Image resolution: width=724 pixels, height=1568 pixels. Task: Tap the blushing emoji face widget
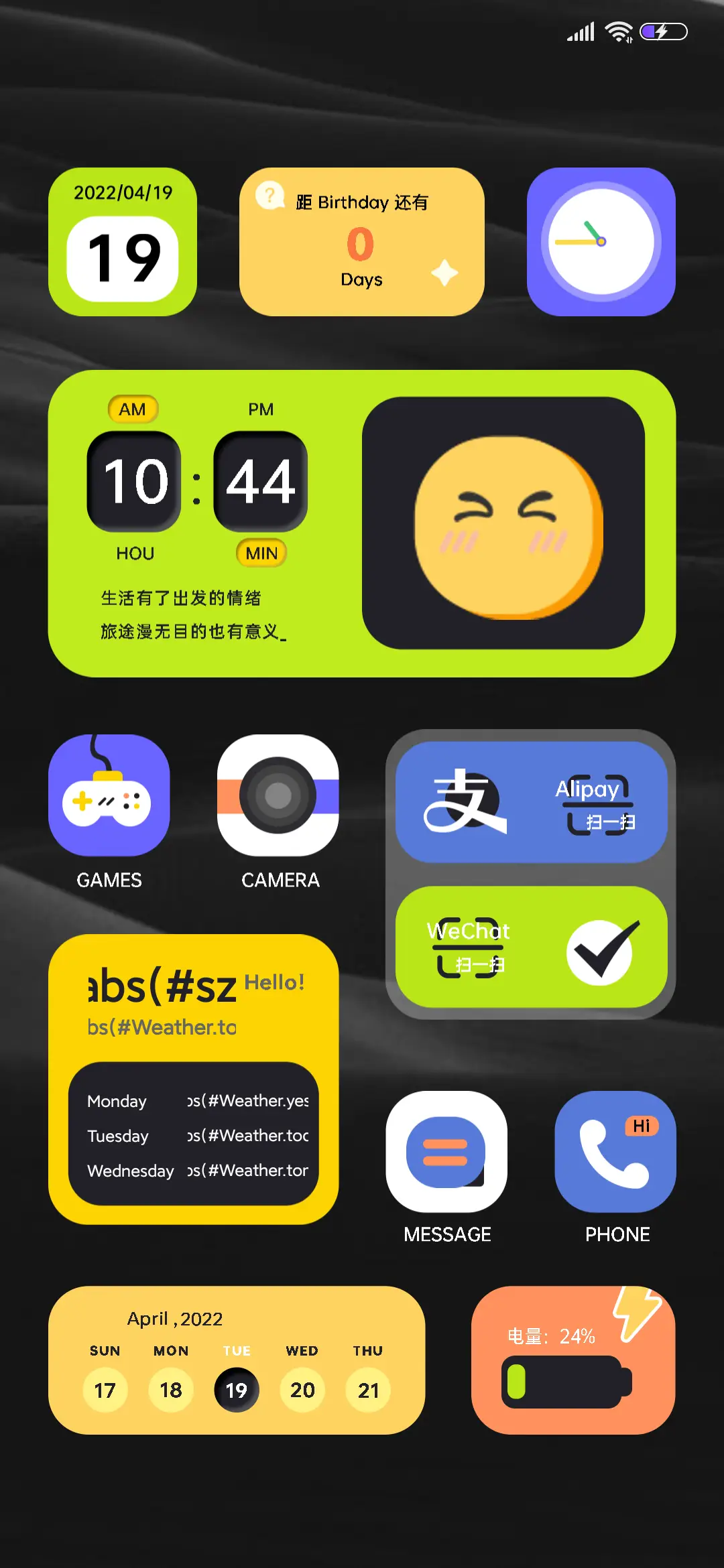tap(507, 524)
